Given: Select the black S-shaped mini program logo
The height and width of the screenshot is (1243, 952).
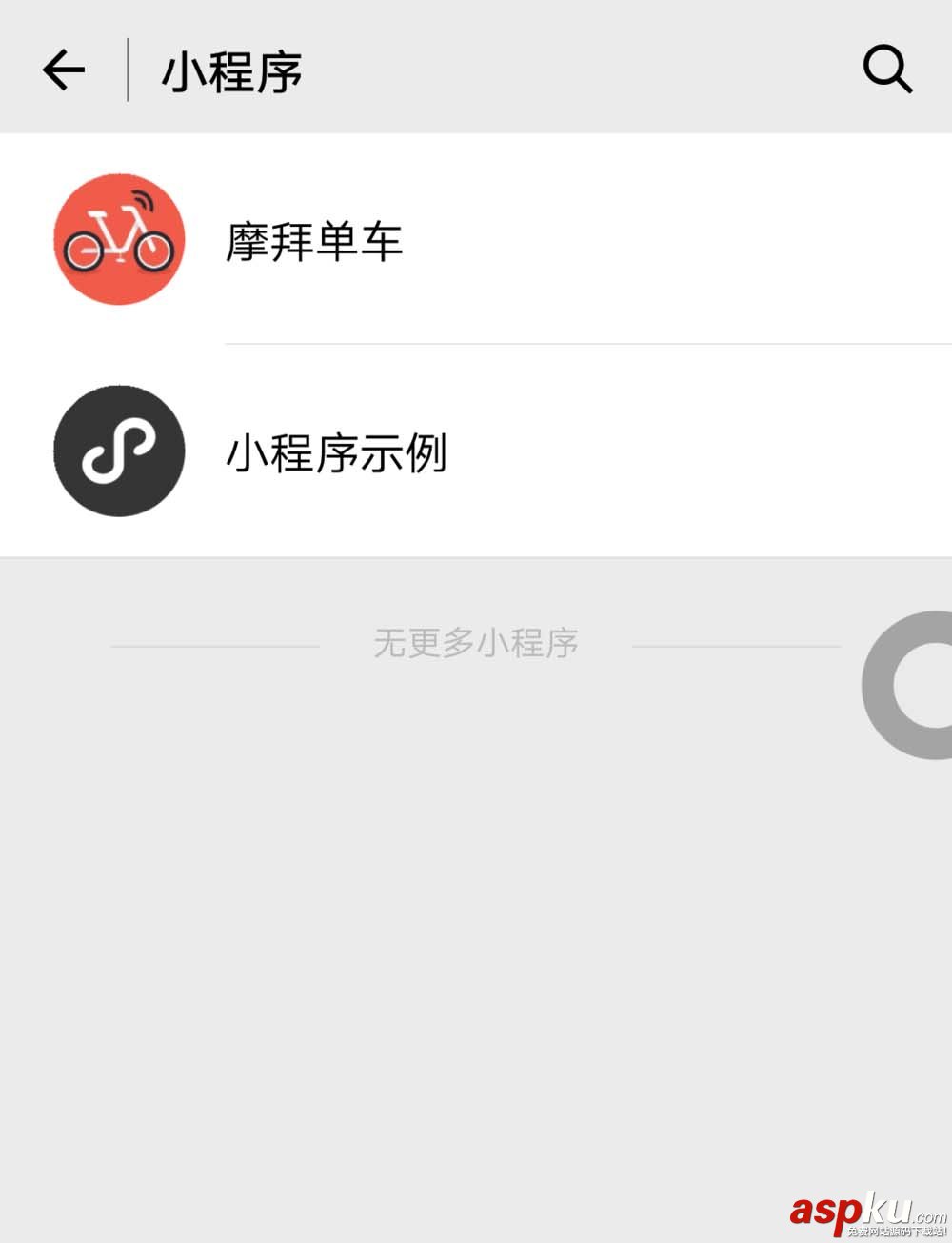Looking at the screenshot, I should [x=118, y=451].
